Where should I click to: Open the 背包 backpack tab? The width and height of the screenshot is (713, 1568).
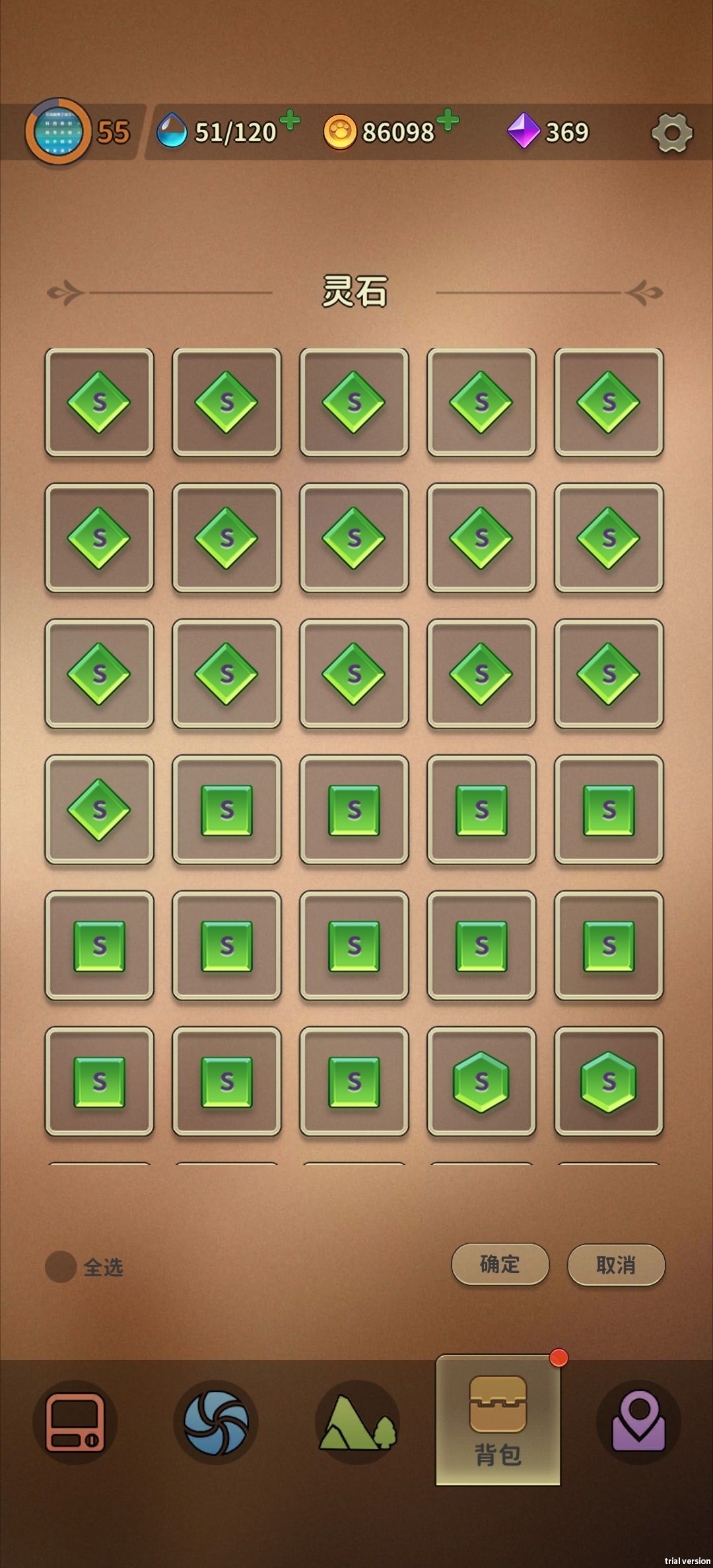pos(498,1420)
